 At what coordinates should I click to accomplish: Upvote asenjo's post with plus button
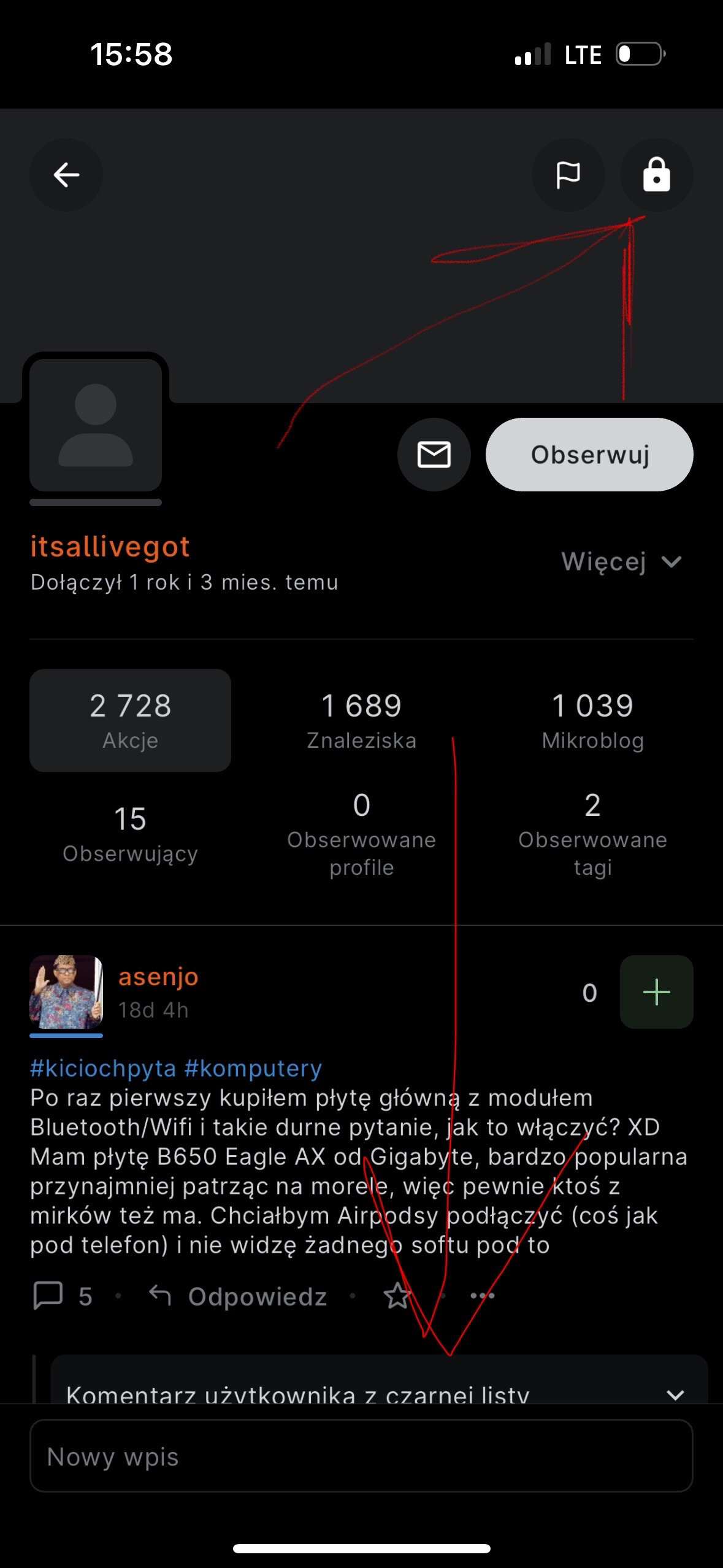click(x=656, y=992)
